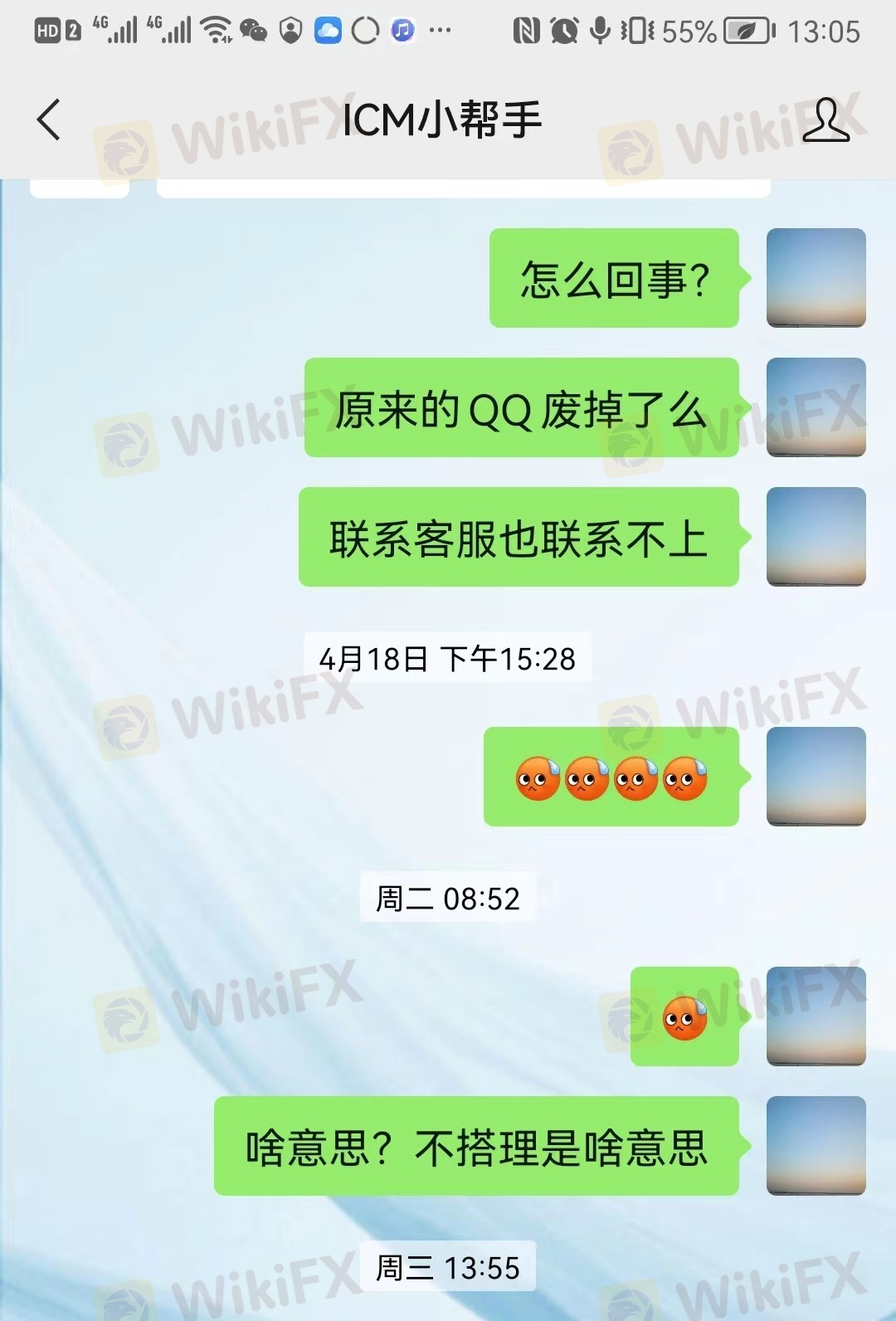Tap avatar beside 联系客服也联系不上 message

click(x=816, y=537)
